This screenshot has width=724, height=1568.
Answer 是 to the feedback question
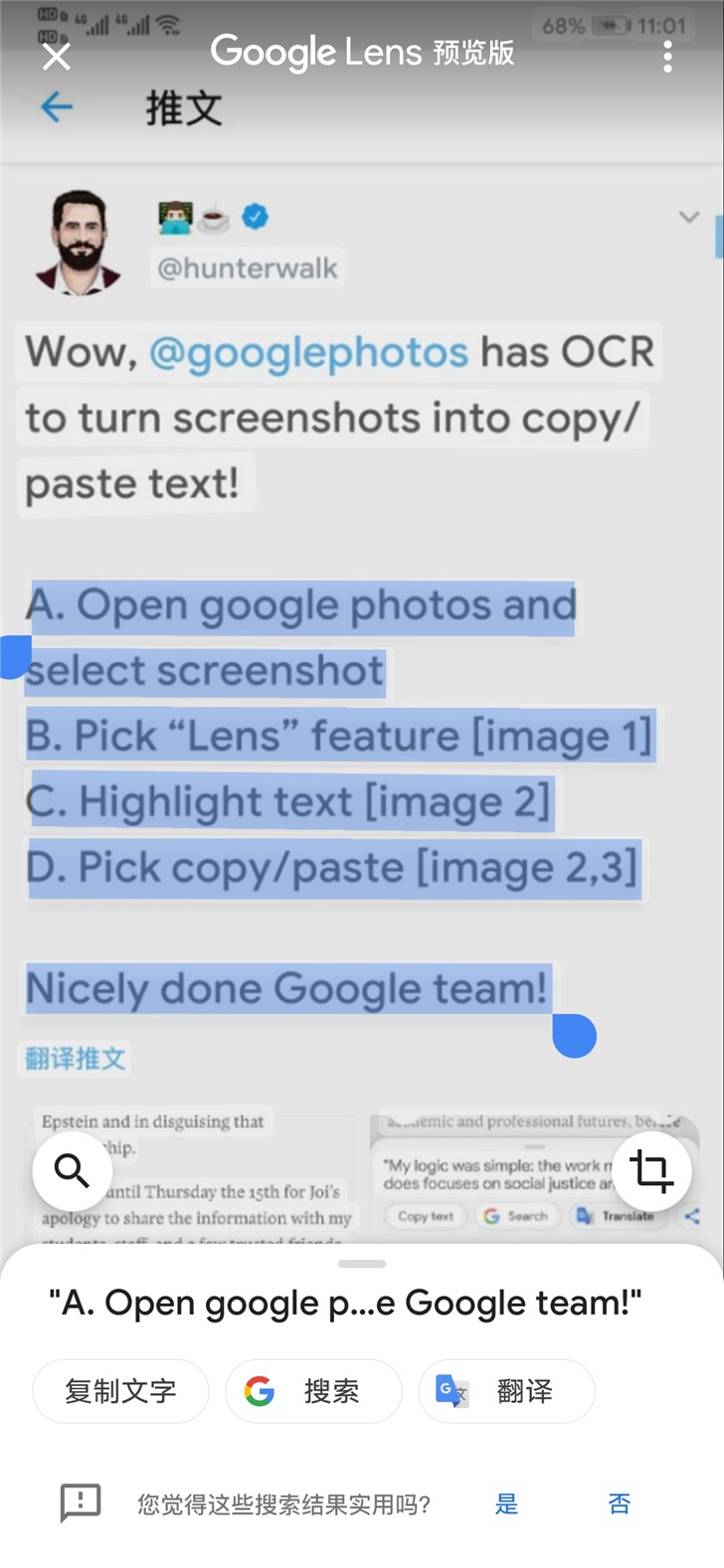click(x=506, y=1503)
